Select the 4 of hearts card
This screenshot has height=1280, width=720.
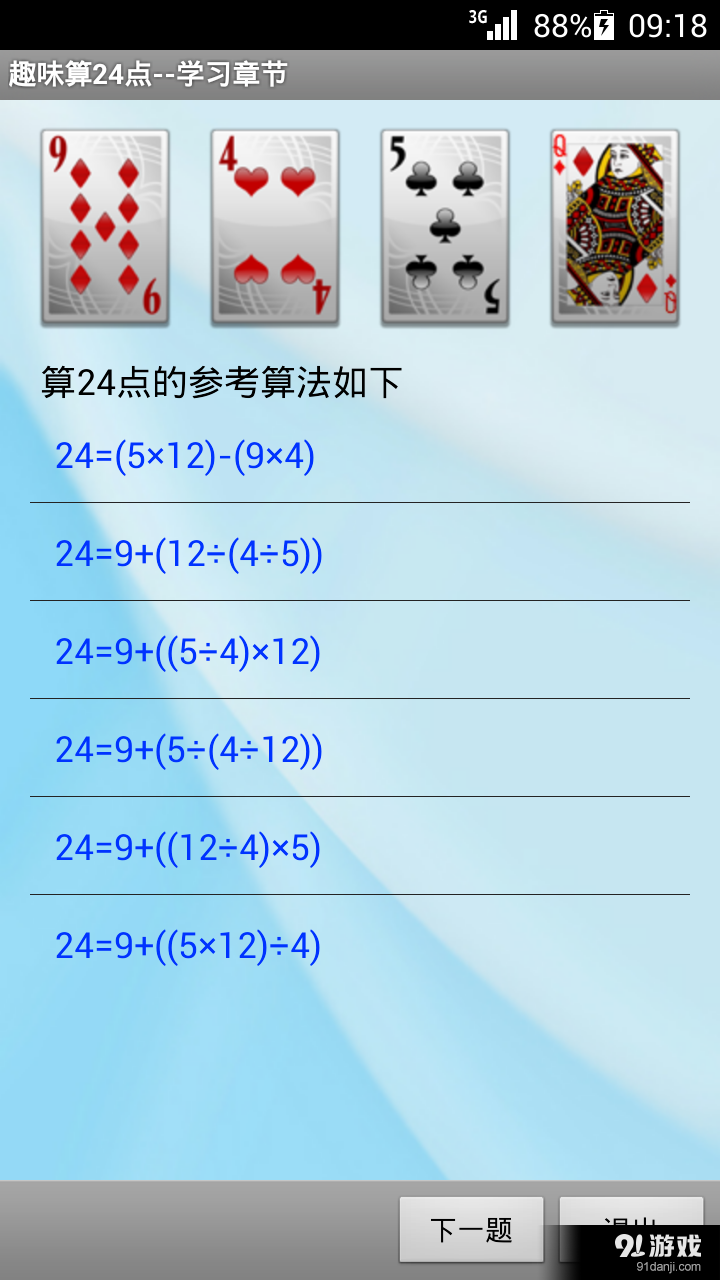[x=273, y=225]
